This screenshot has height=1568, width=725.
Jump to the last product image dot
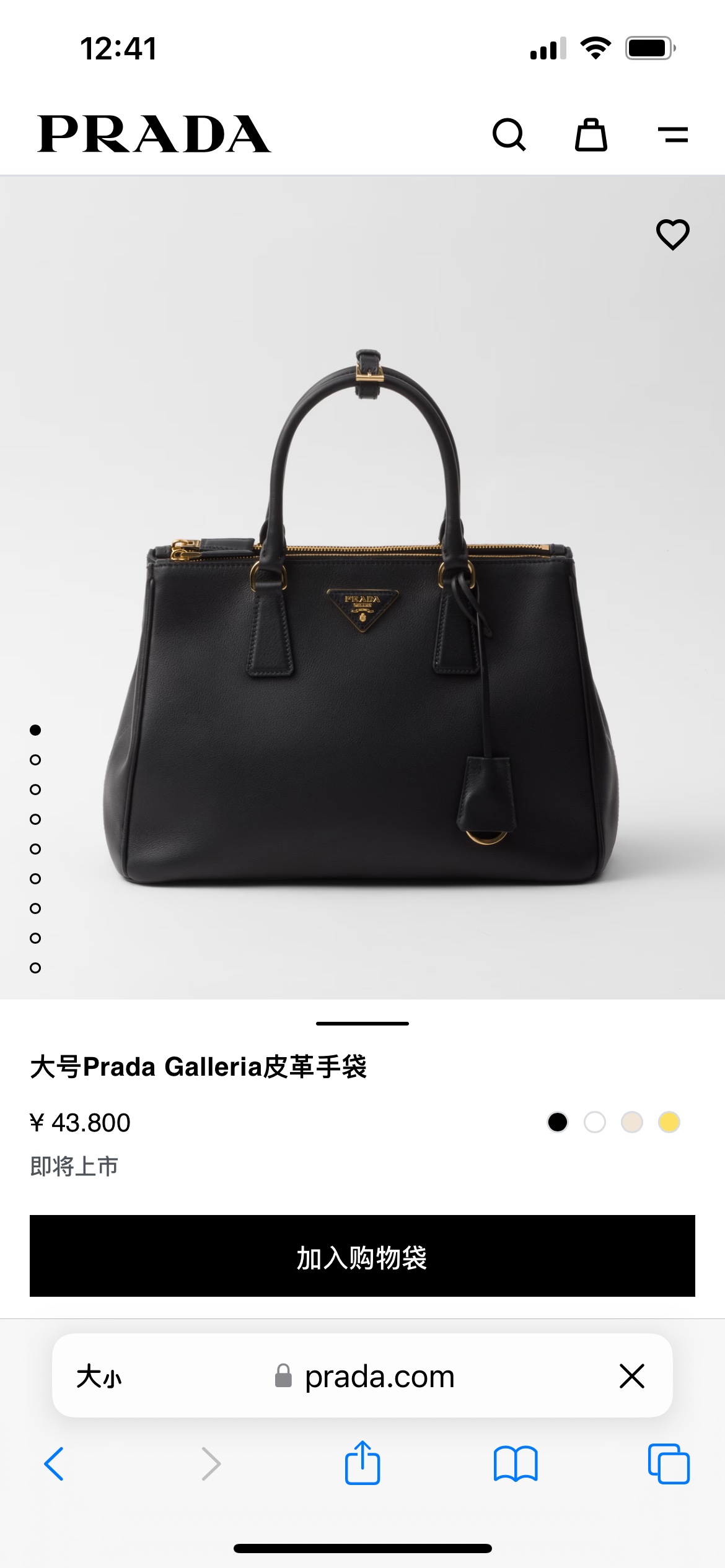tap(35, 968)
